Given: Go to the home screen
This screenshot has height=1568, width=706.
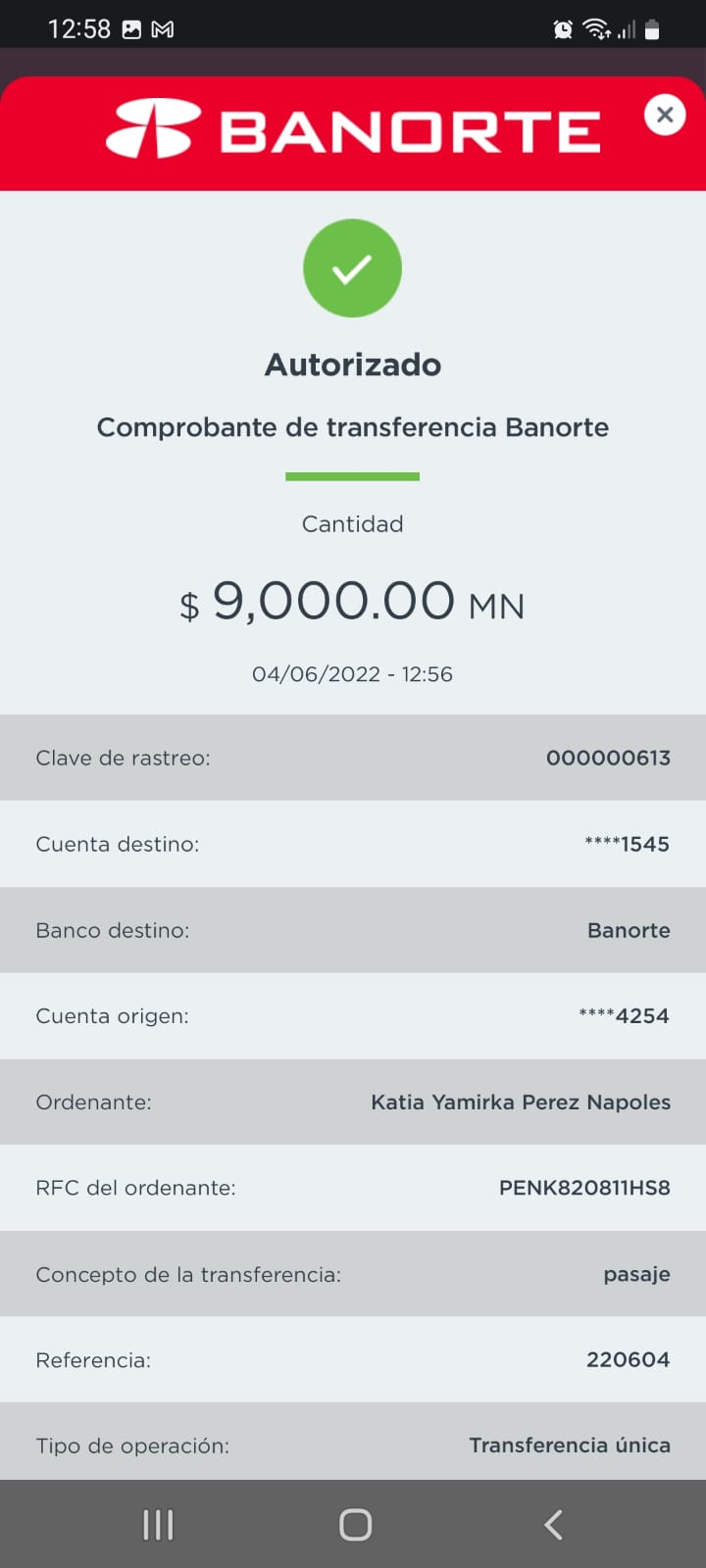Looking at the screenshot, I should click(x=355, y=1524).
